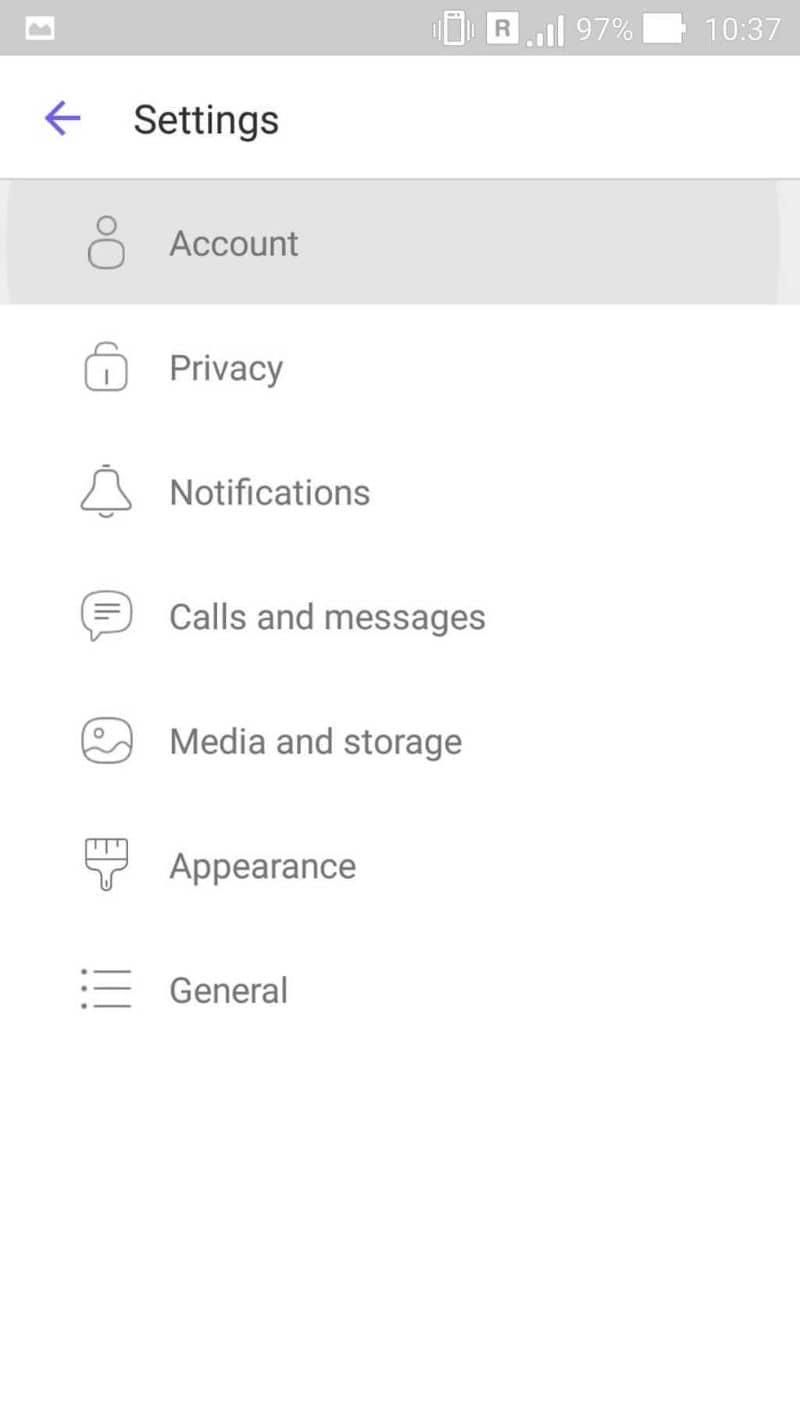Go back from Settings
Screen dimensions: 800x1423
[x=62, y=119]
